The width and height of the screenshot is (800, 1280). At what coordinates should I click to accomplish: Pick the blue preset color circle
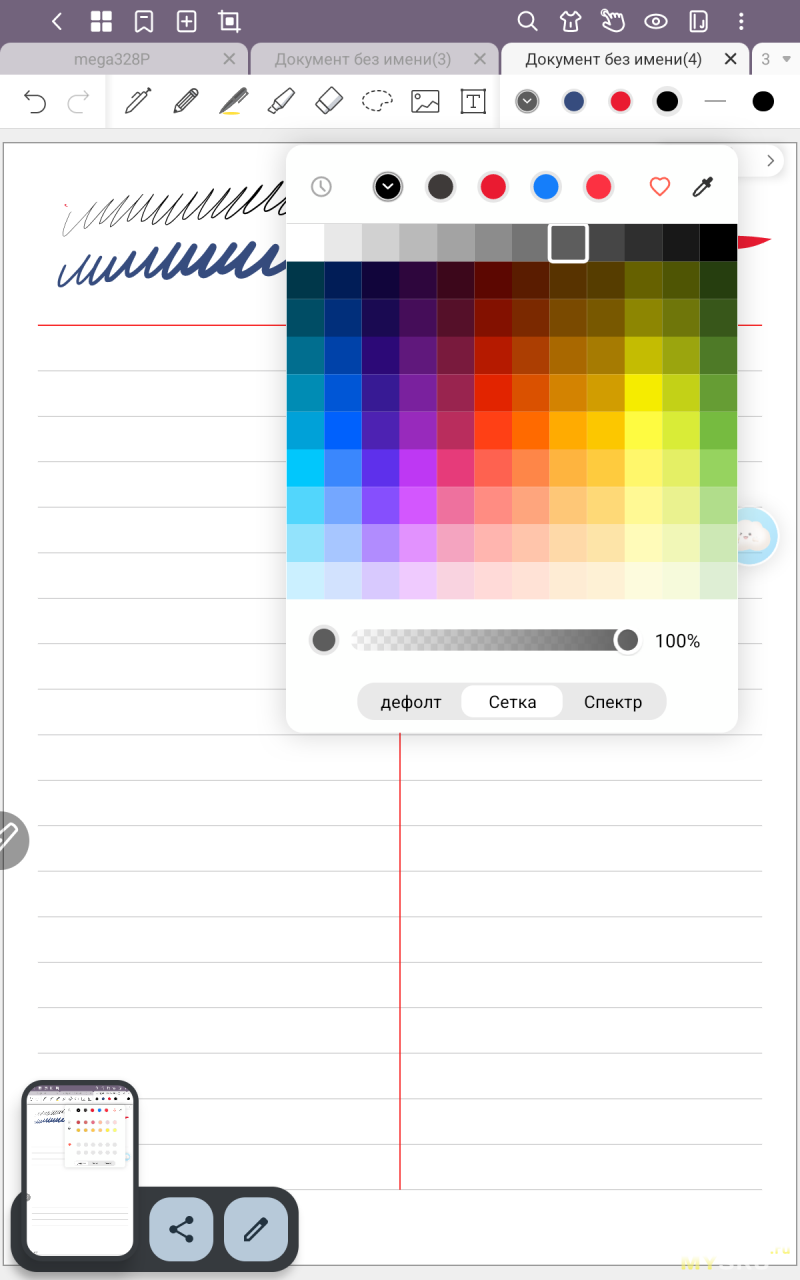coord(545,186)
